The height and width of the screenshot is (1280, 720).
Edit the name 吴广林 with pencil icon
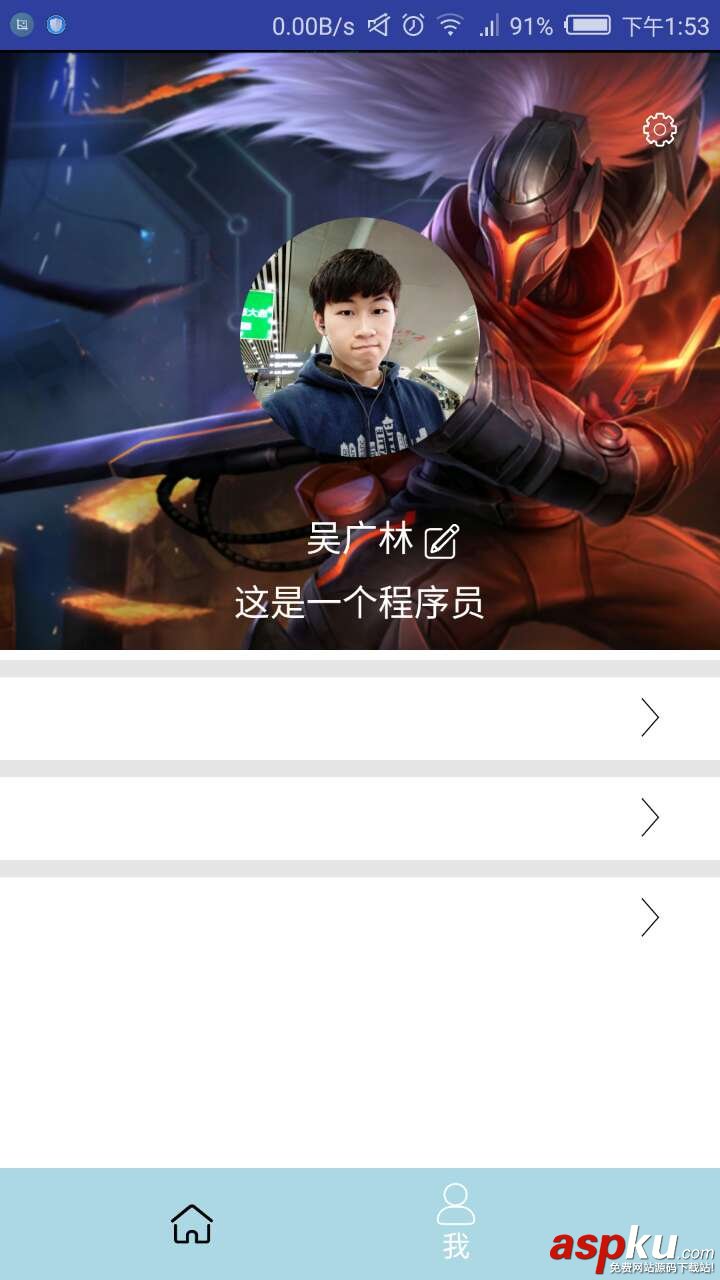click(441, 541)
